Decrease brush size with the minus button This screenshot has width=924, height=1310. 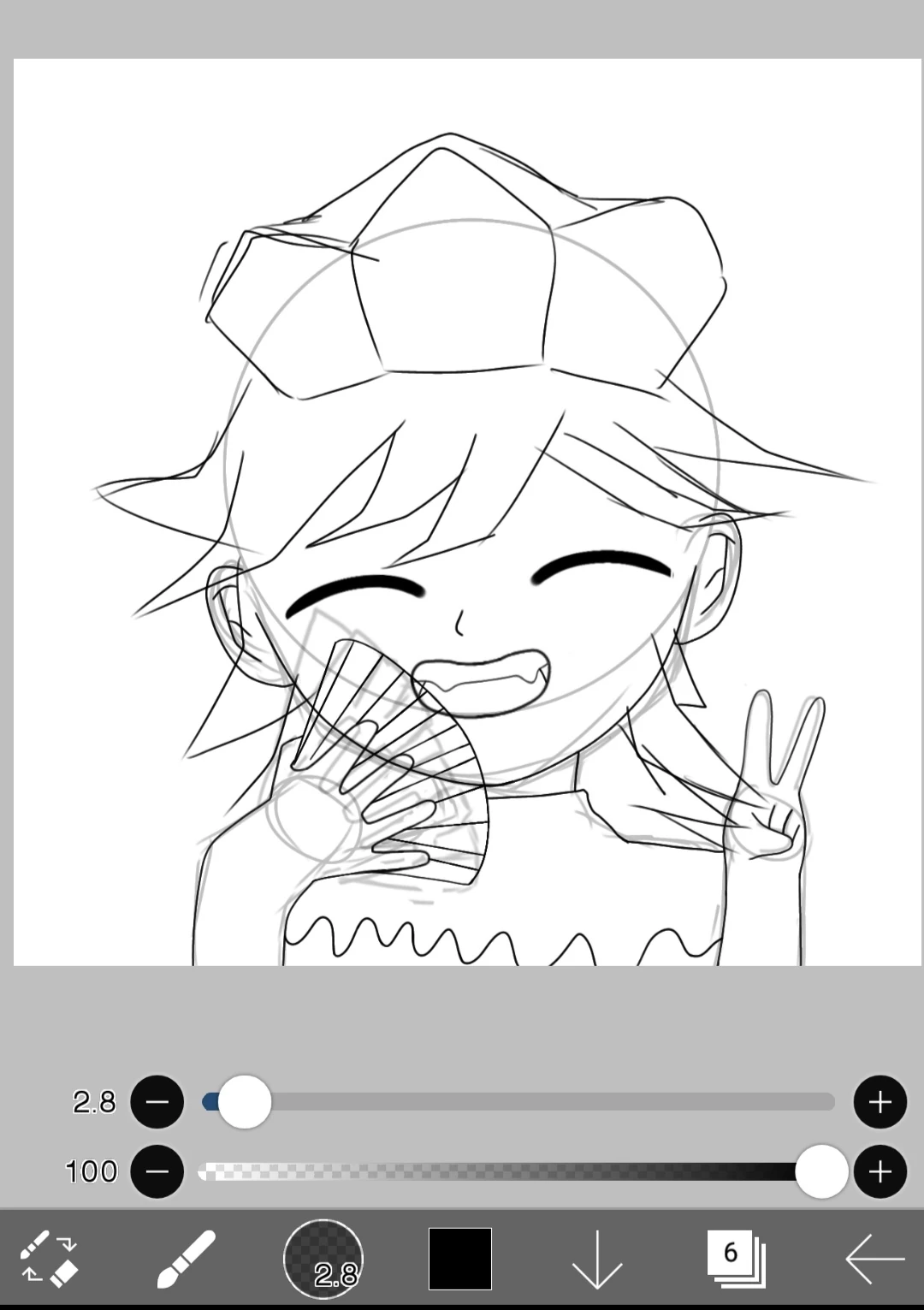pyautogui.click(x=157, y=1103)
